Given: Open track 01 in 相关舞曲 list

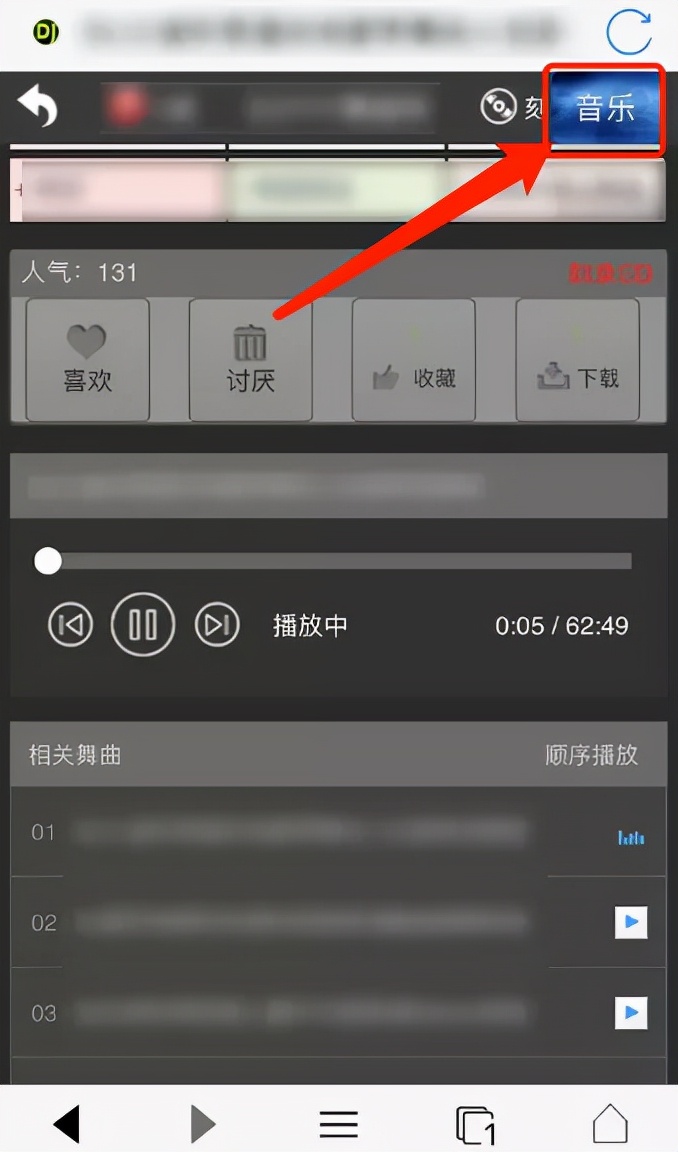Looking at the screenshot, I should [x=300, y=832].
